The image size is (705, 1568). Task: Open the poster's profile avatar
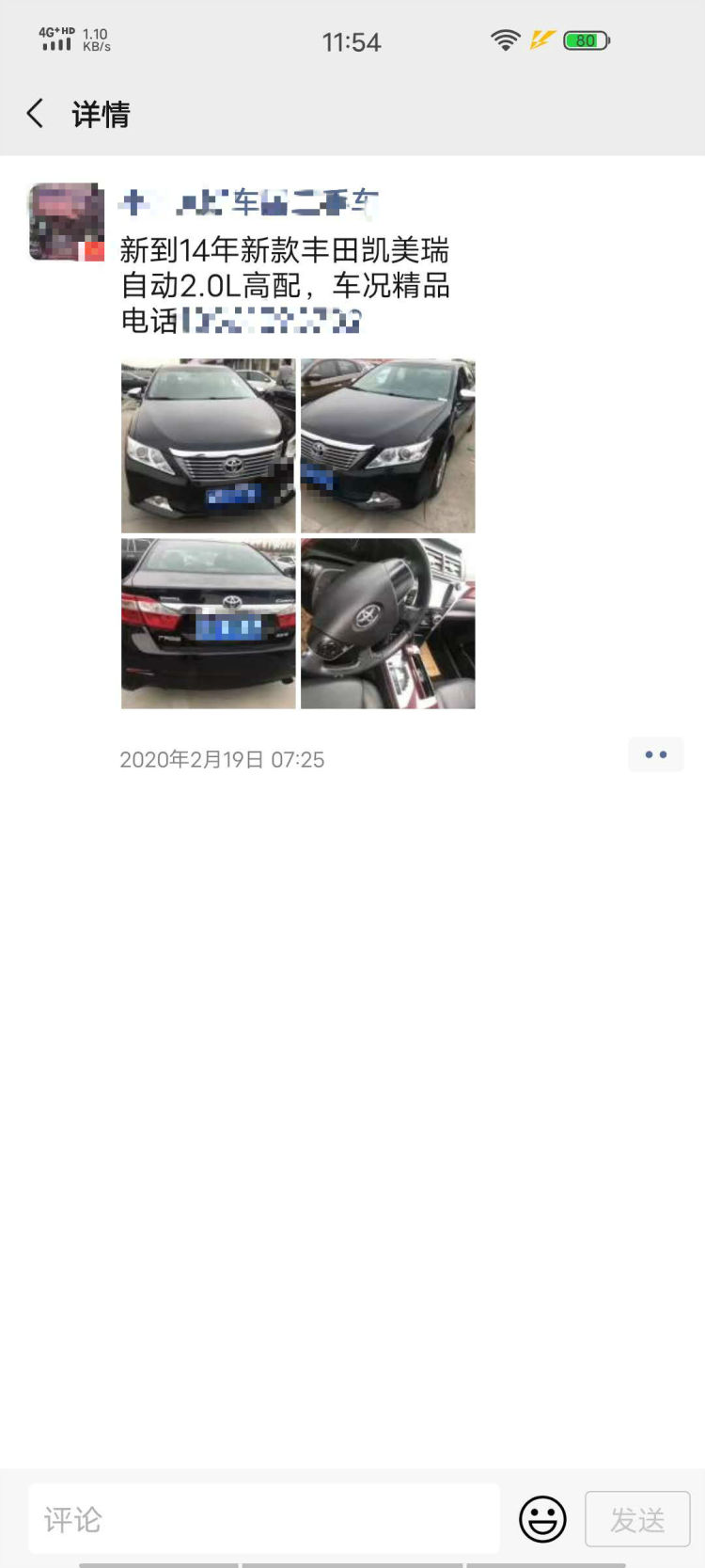[67, 222]
